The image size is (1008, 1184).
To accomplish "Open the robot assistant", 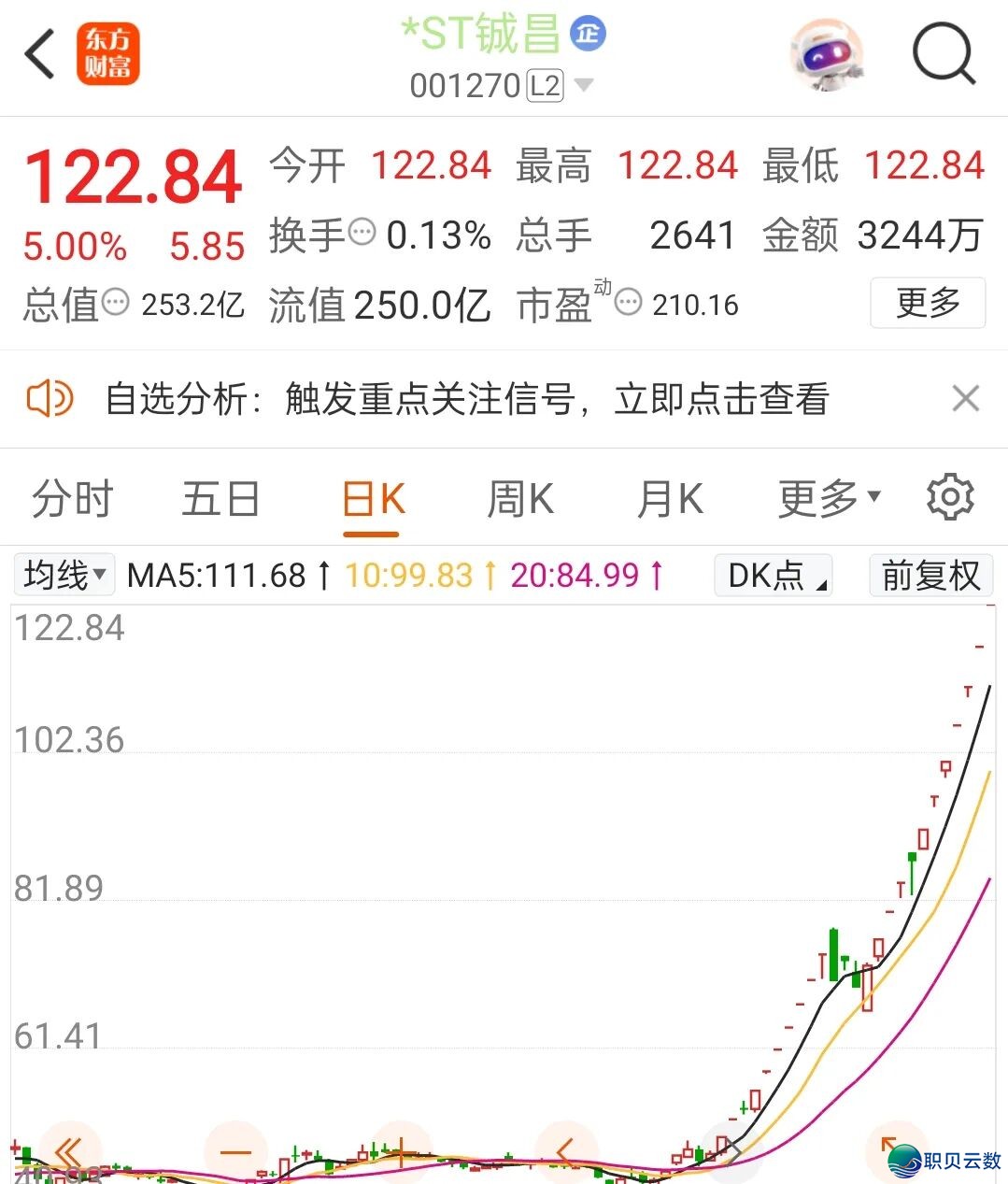I will click(825, 54).
